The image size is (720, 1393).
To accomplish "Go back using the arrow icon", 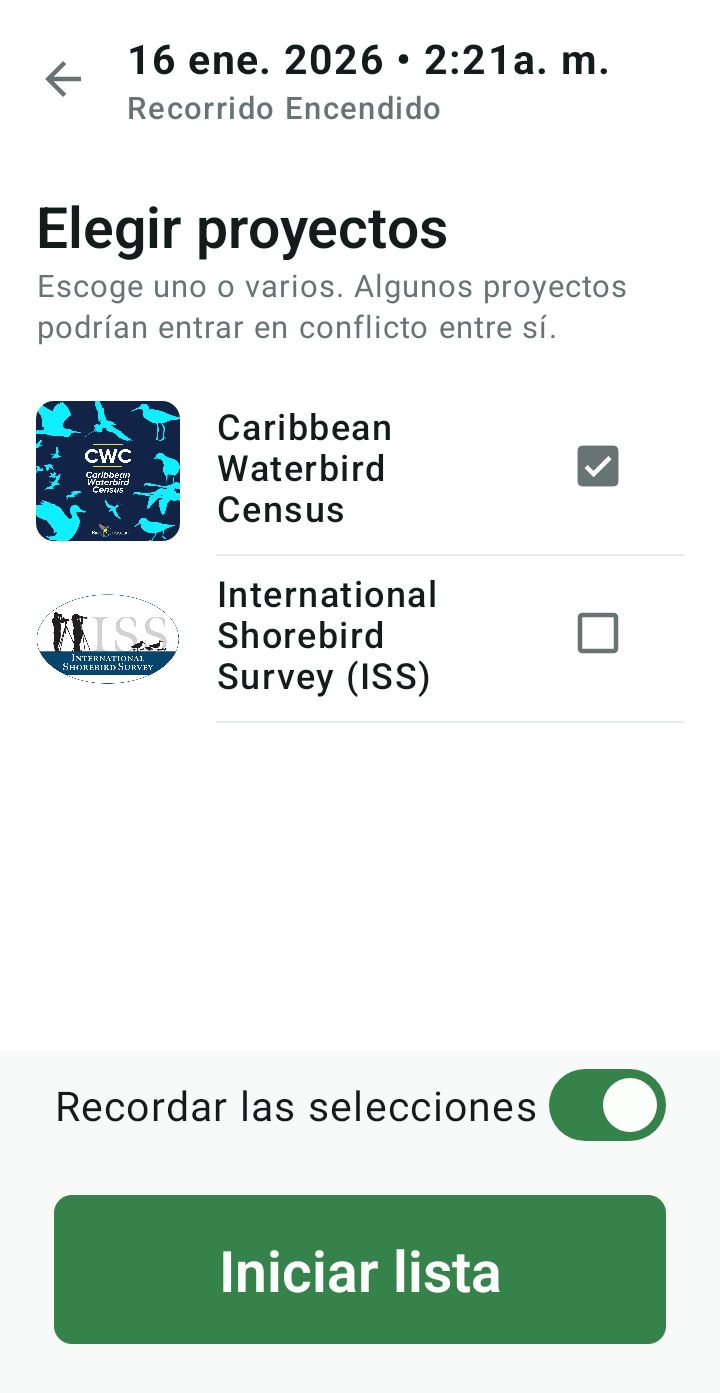I will [63, 79].
